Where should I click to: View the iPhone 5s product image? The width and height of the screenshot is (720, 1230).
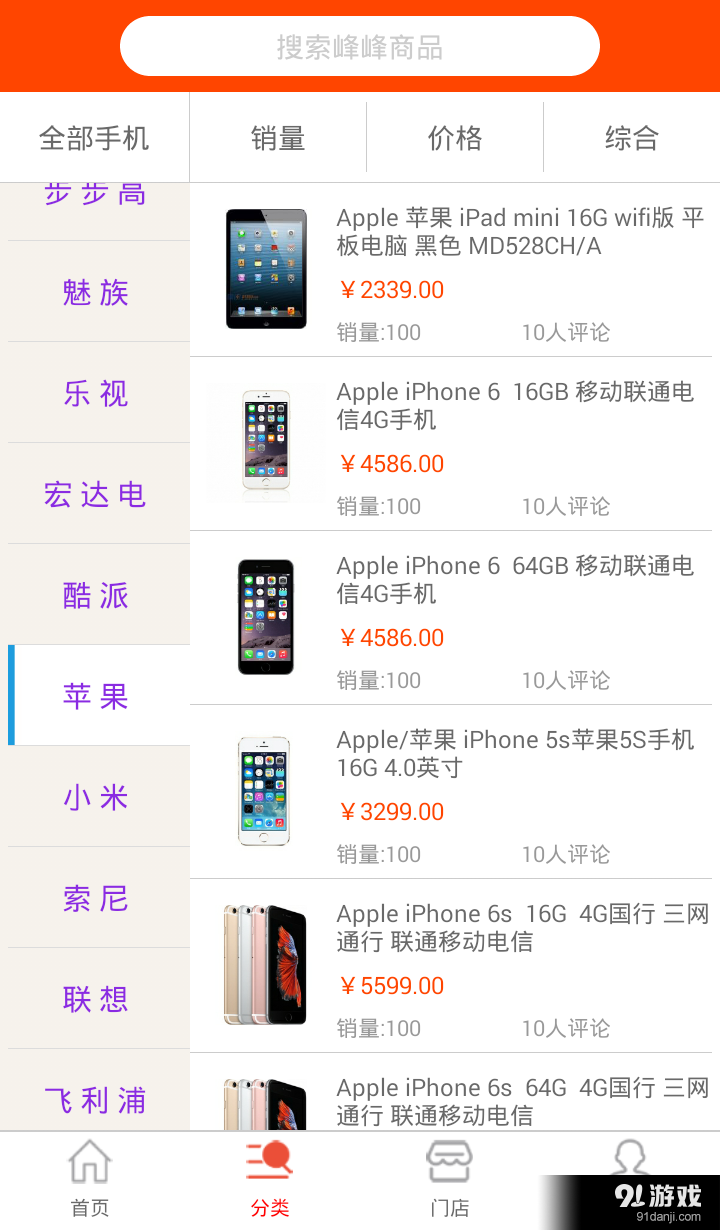click(265, 789)
